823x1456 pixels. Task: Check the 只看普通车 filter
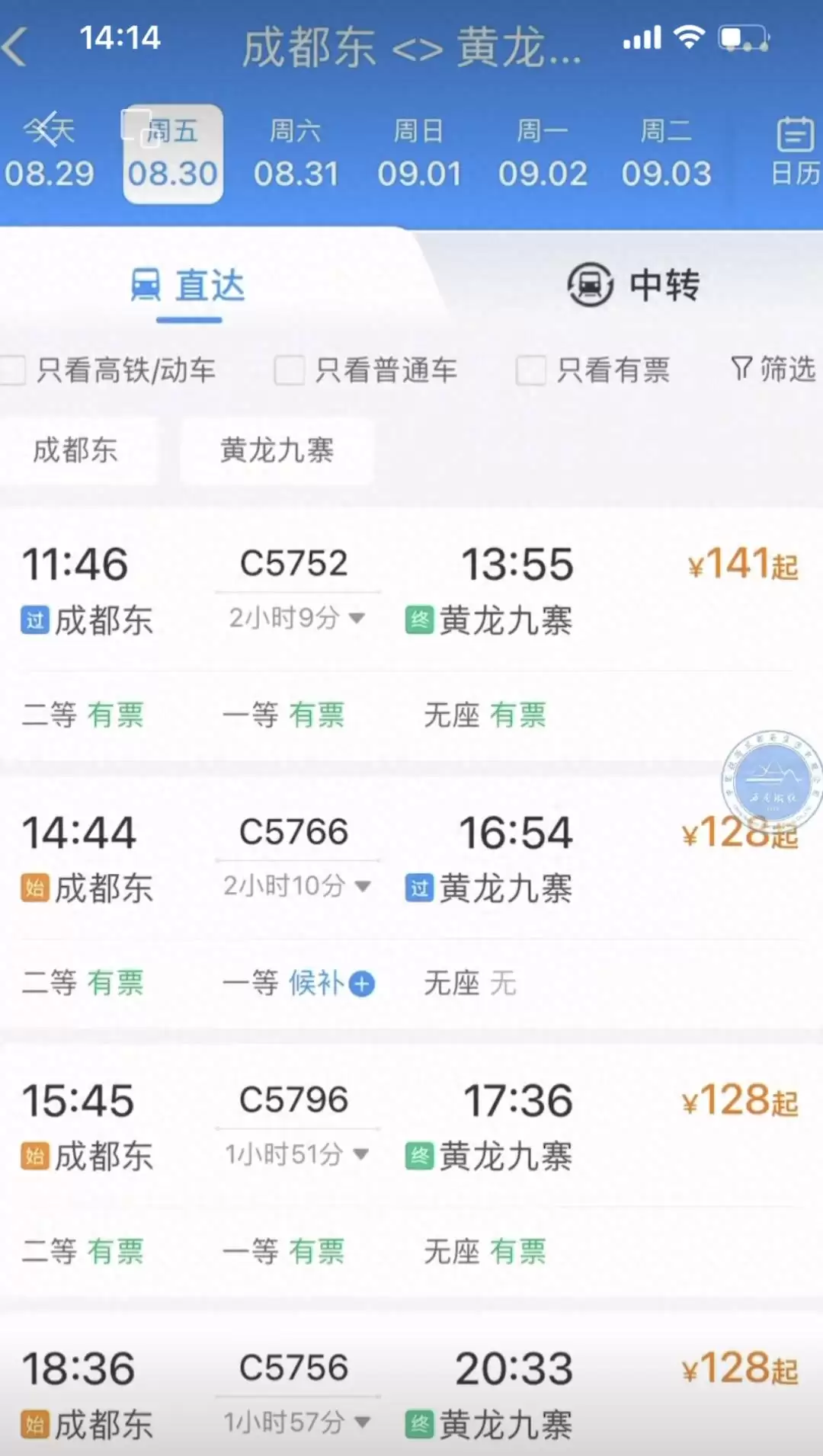coord(290,371)
